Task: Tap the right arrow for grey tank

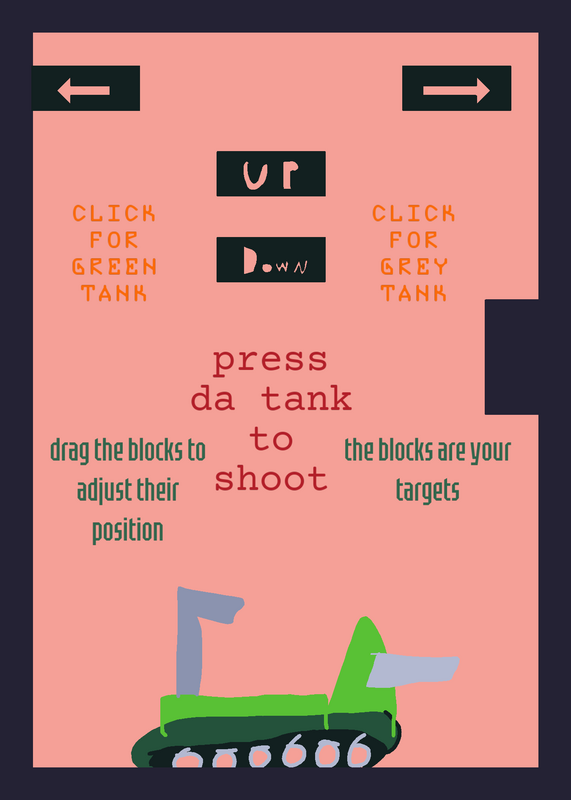Action: 456,88
